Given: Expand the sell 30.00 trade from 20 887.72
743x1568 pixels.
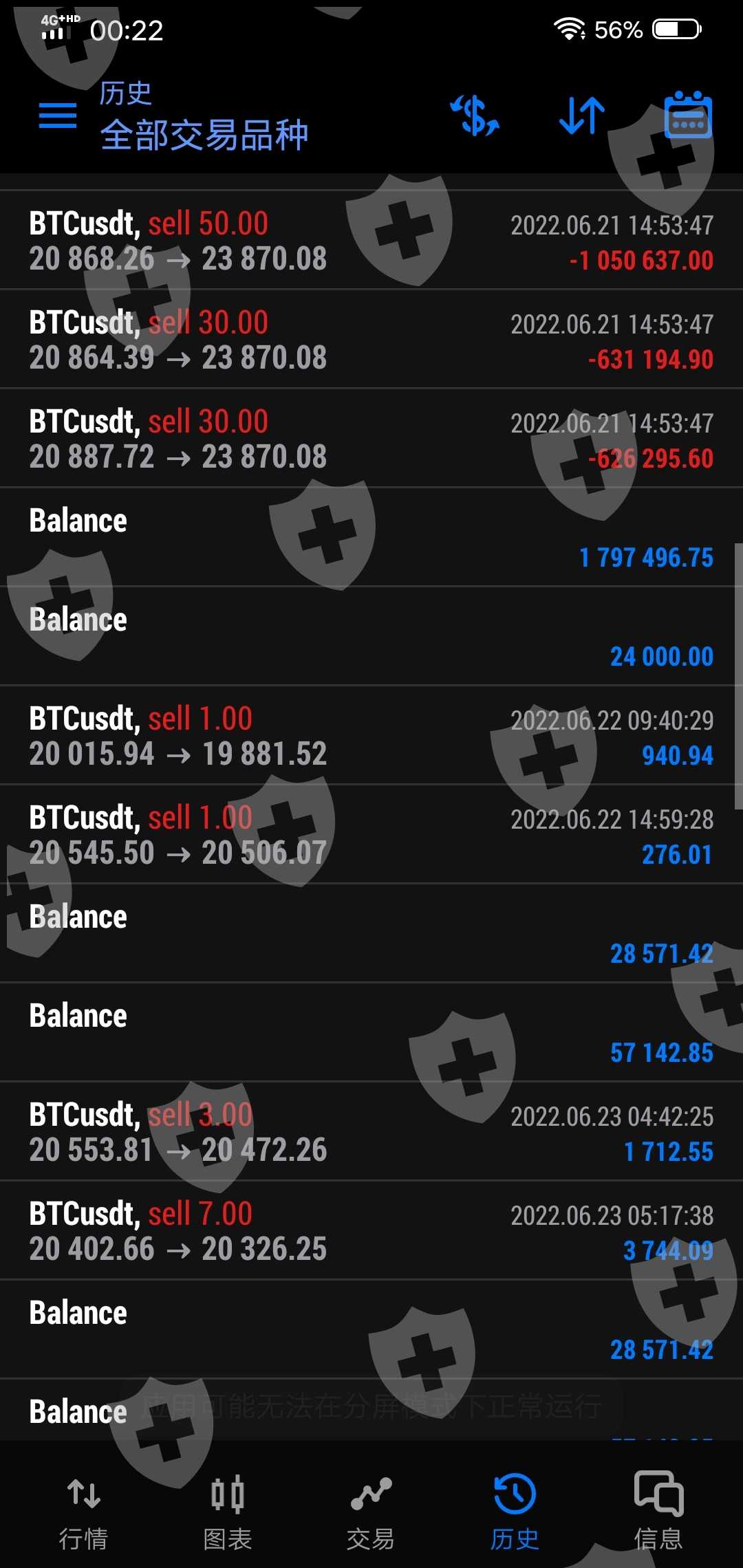Looking at the screenshot, I should click(371, 439).
